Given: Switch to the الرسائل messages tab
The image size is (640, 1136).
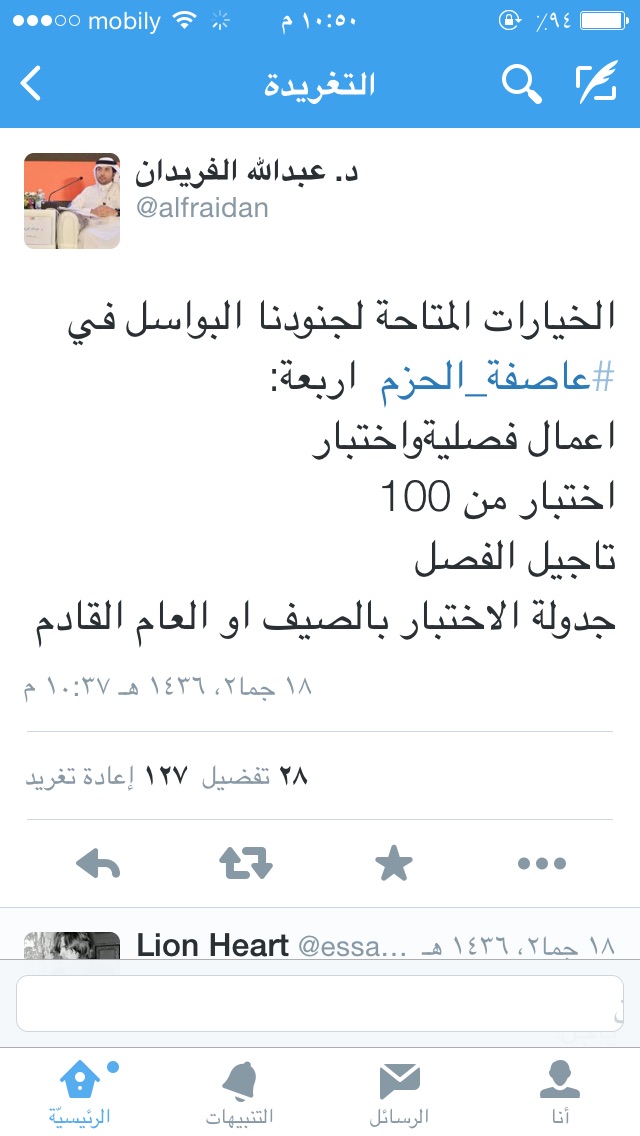Looking at the screenshot, I should coord(399,1093).
